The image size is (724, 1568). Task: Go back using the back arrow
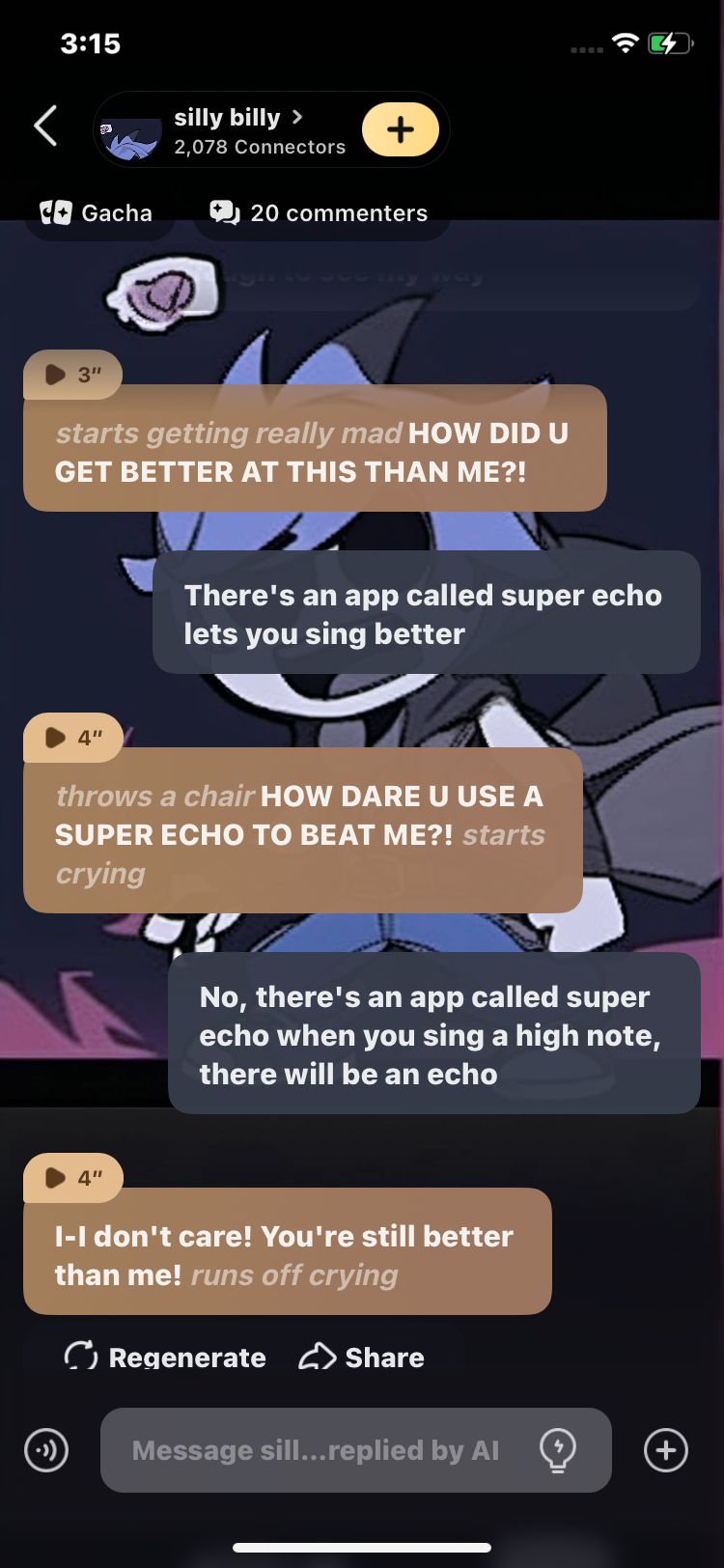click(x=45, y=126)
